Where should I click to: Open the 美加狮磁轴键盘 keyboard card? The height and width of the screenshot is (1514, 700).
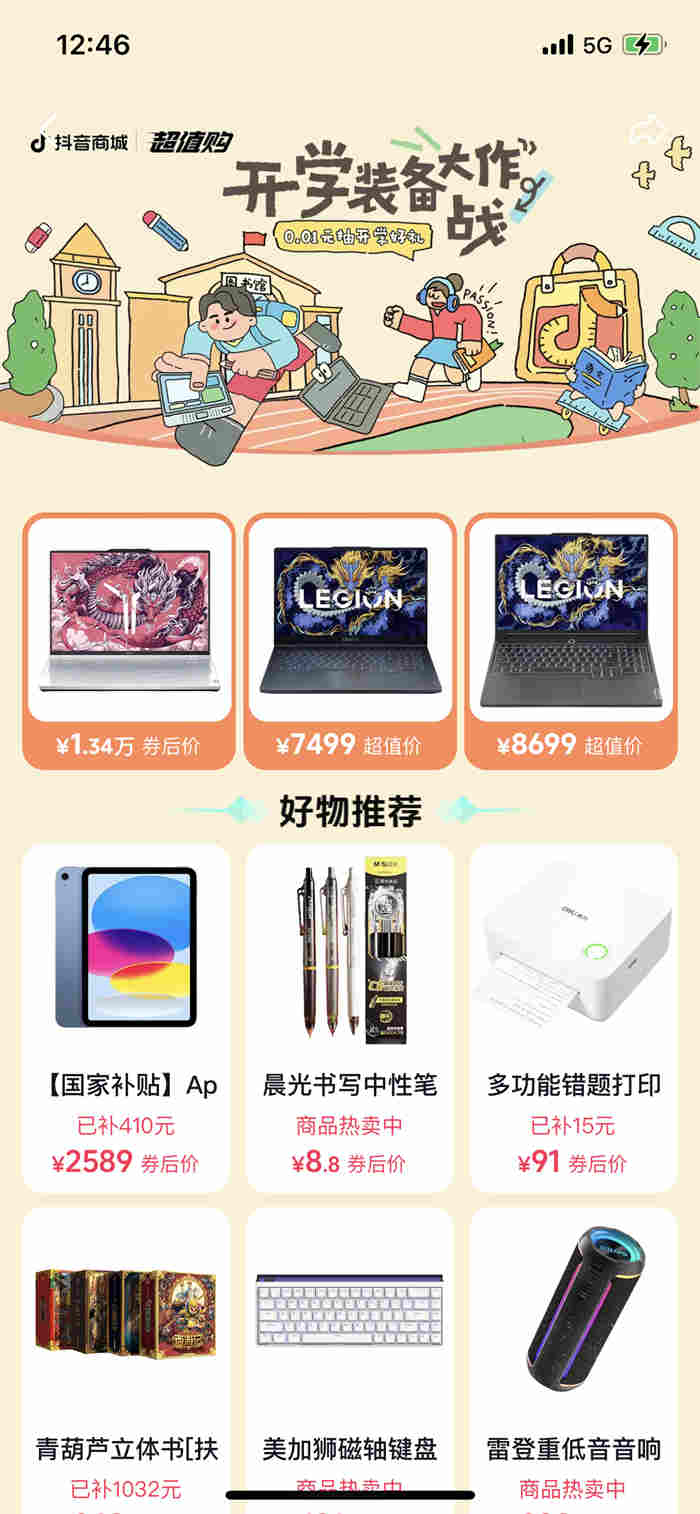coord(350,1360)
